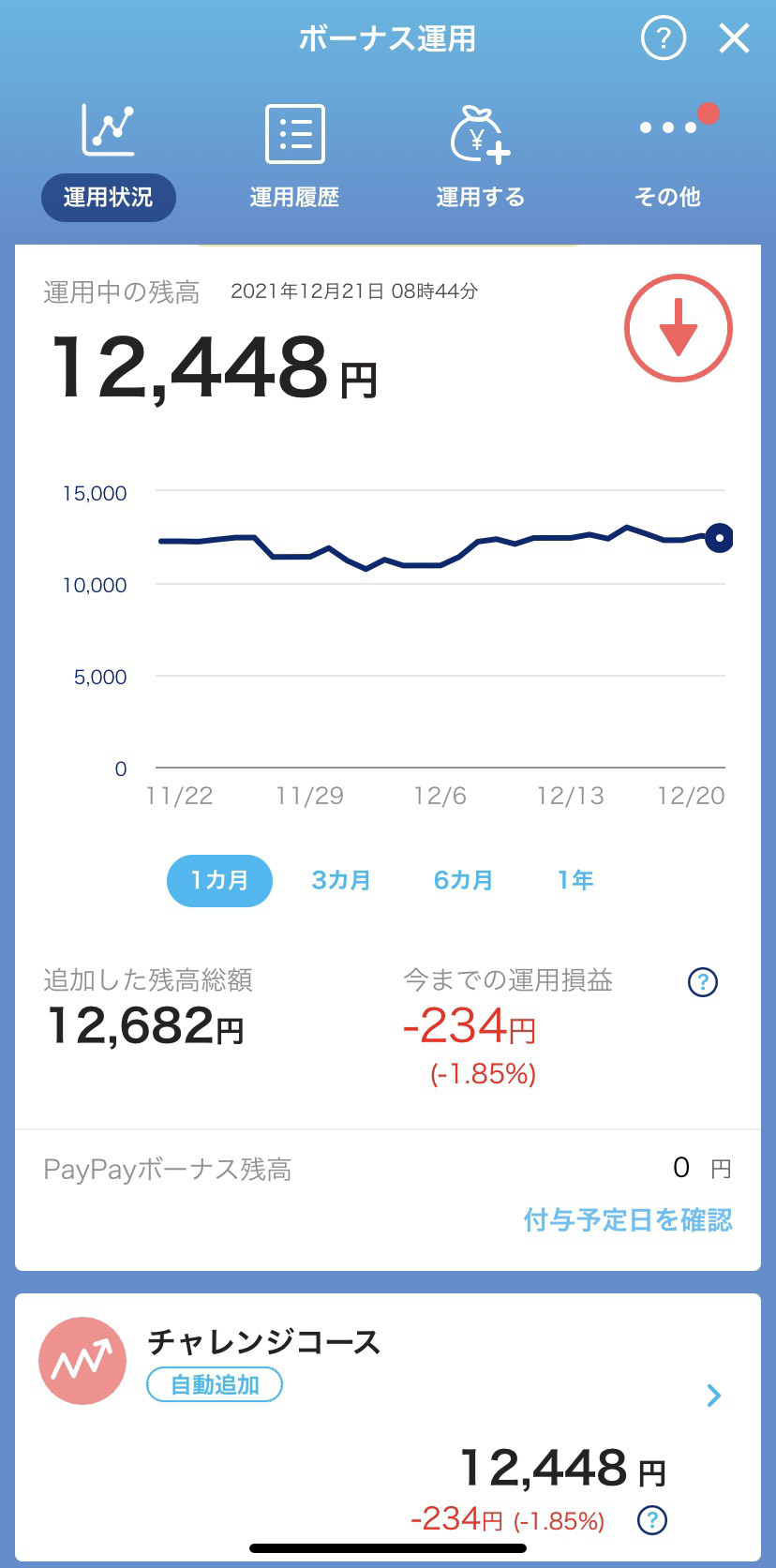Open 付与予定日を確認 link
The height and width of the screenshot is (1568, 776).
628,1219
